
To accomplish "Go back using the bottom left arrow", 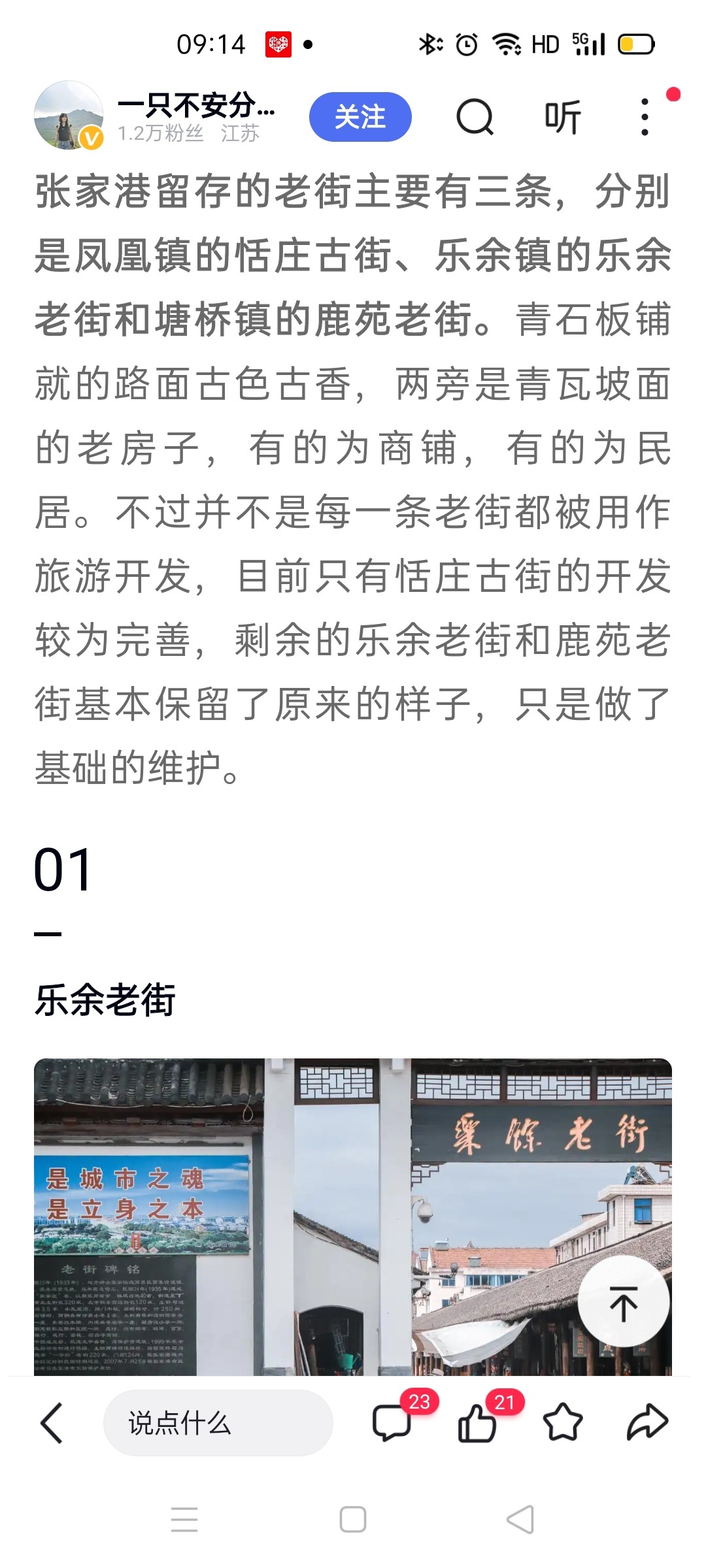I will pos(51,1422).
